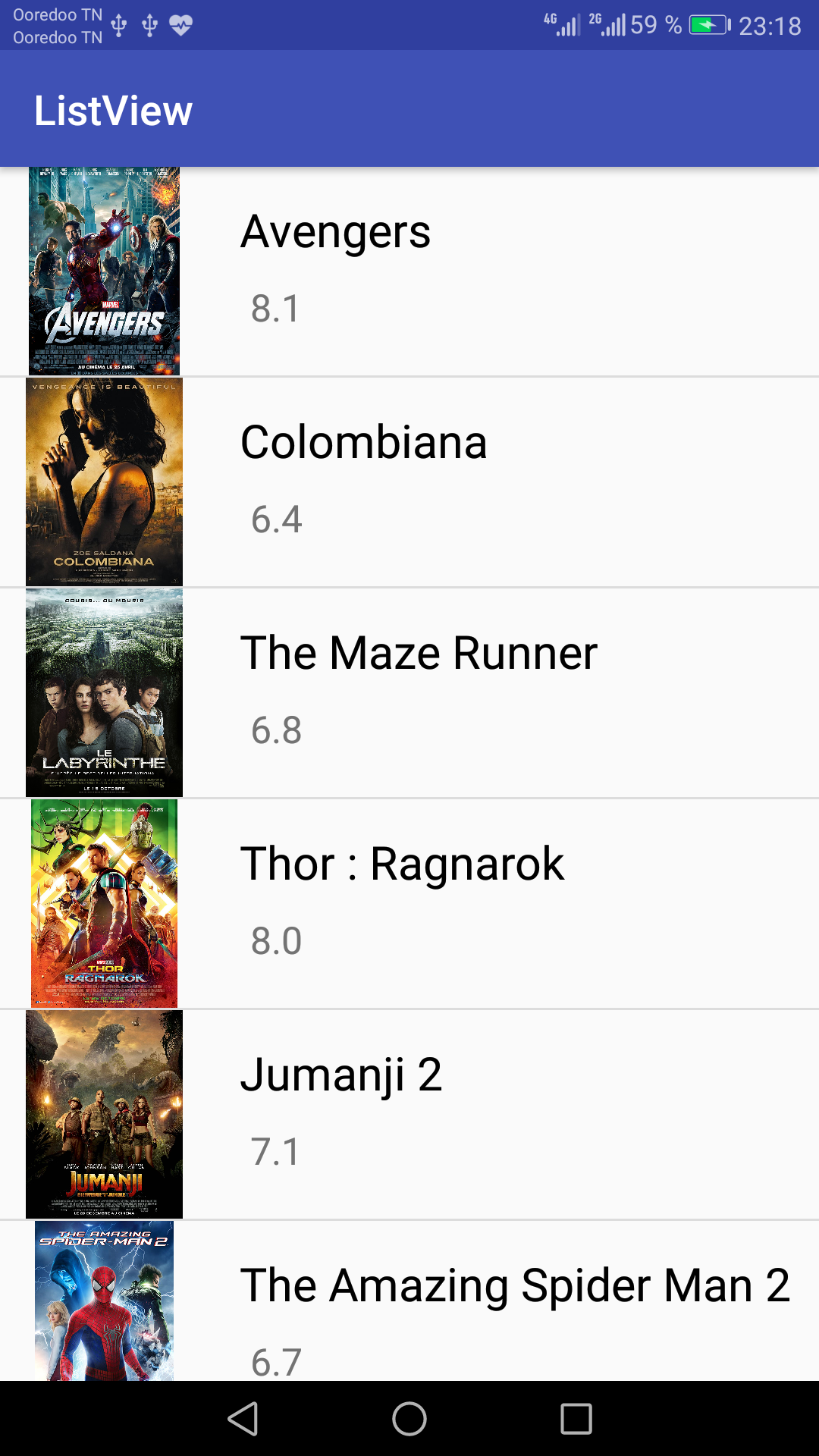Viewport: 819px width, 1456px height.
Task: Choose The Maze Runner entry
Action: point(409,692)
